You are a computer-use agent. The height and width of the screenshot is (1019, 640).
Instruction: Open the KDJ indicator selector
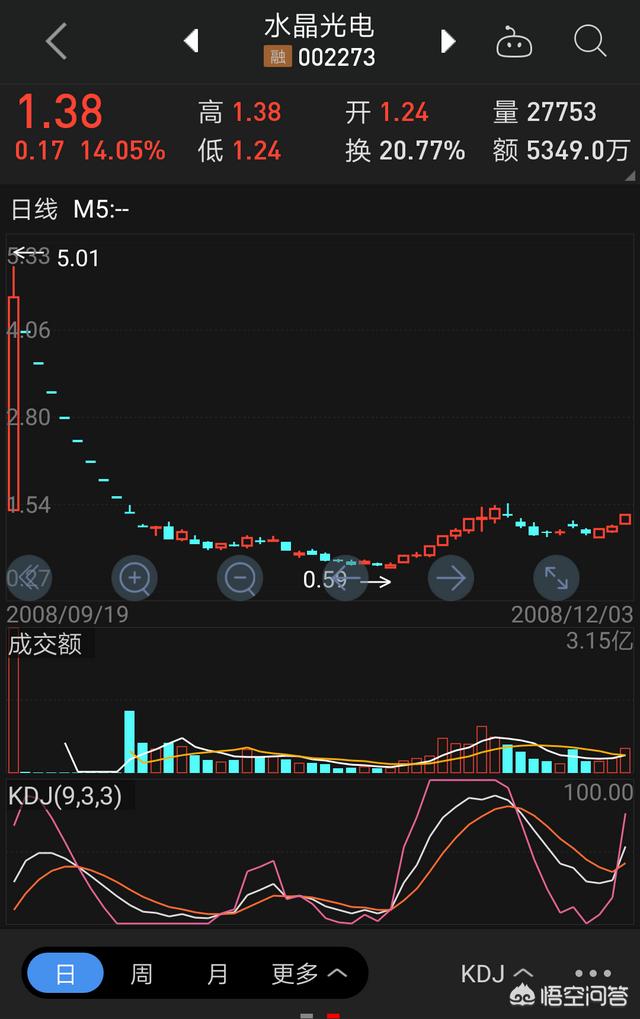coord(497,973)
